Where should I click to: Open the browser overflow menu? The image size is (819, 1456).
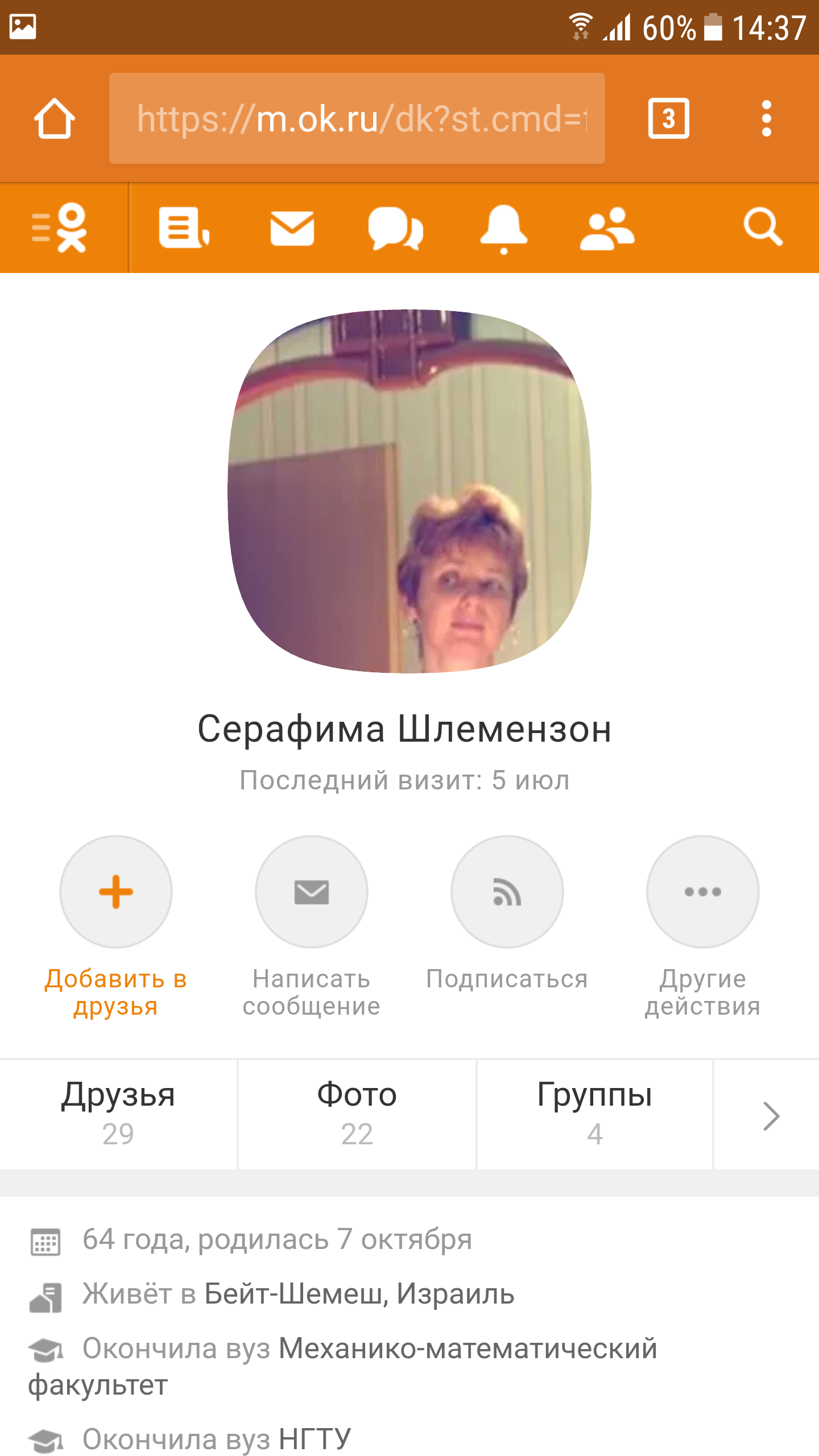766,119
